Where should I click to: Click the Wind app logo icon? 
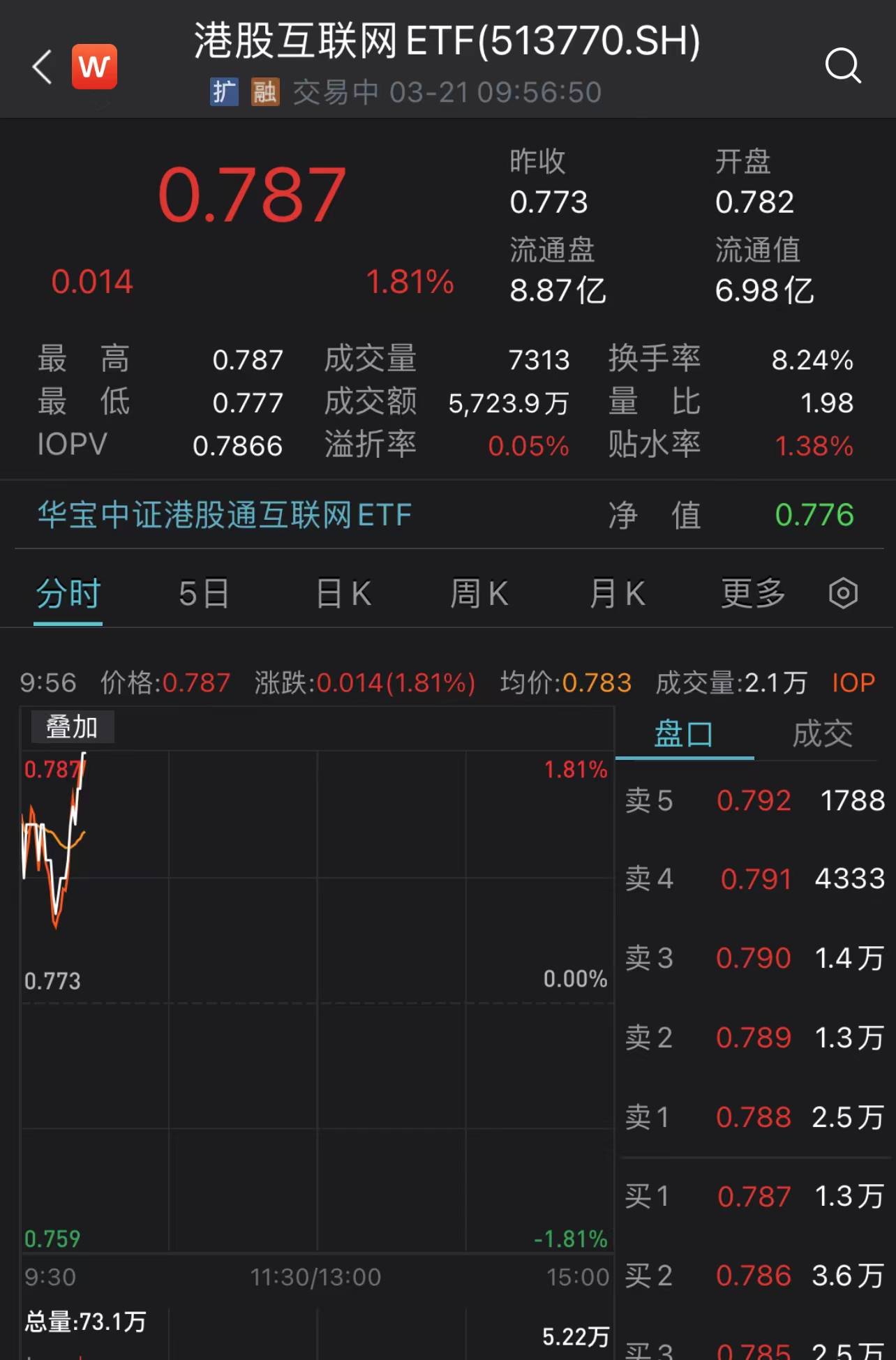pyautogui.click(x=95, y=65)
